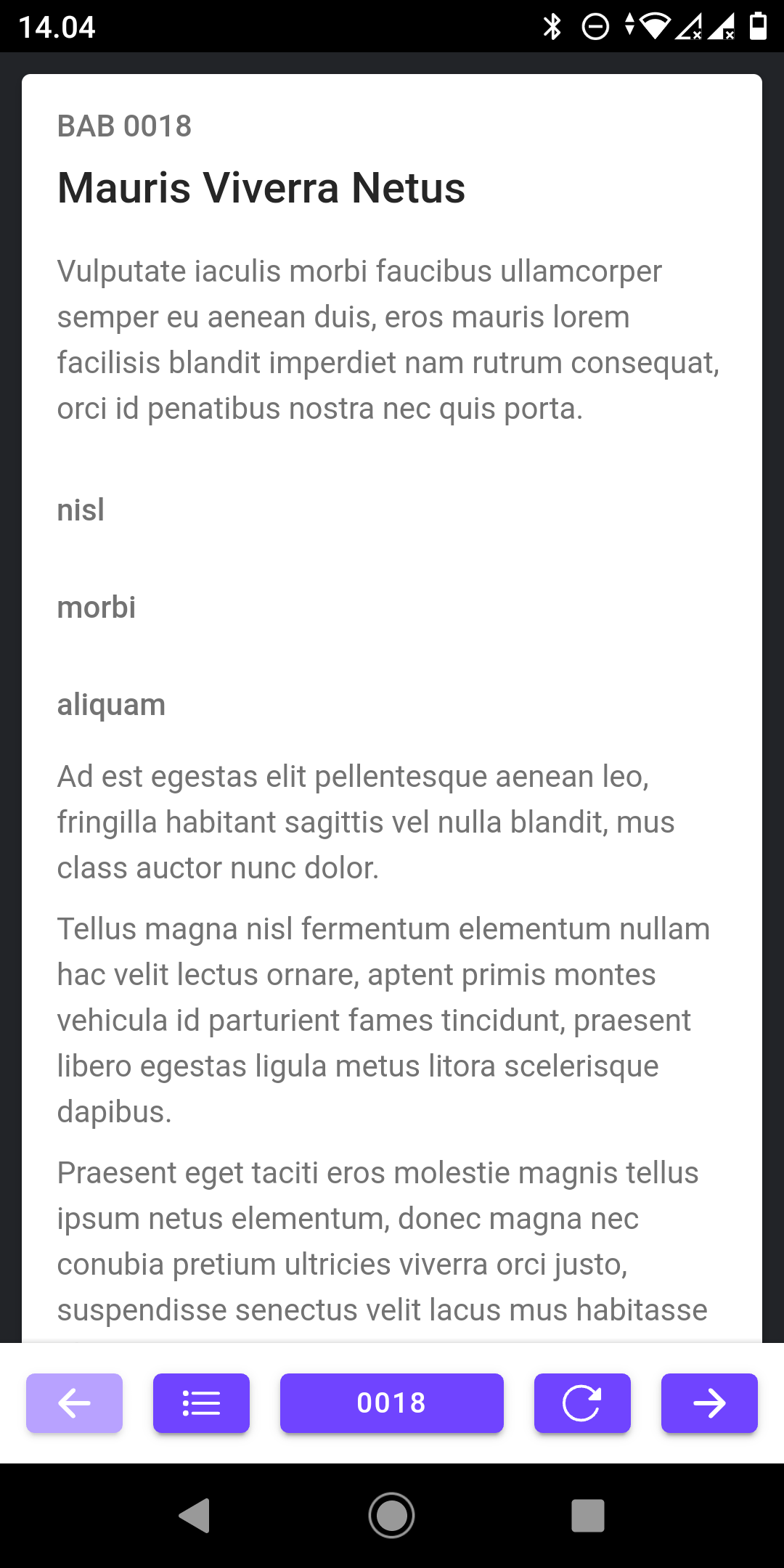Tap the do-not-disturb status icon
This screenshot has height=1568, width=784.
(595, 26)
